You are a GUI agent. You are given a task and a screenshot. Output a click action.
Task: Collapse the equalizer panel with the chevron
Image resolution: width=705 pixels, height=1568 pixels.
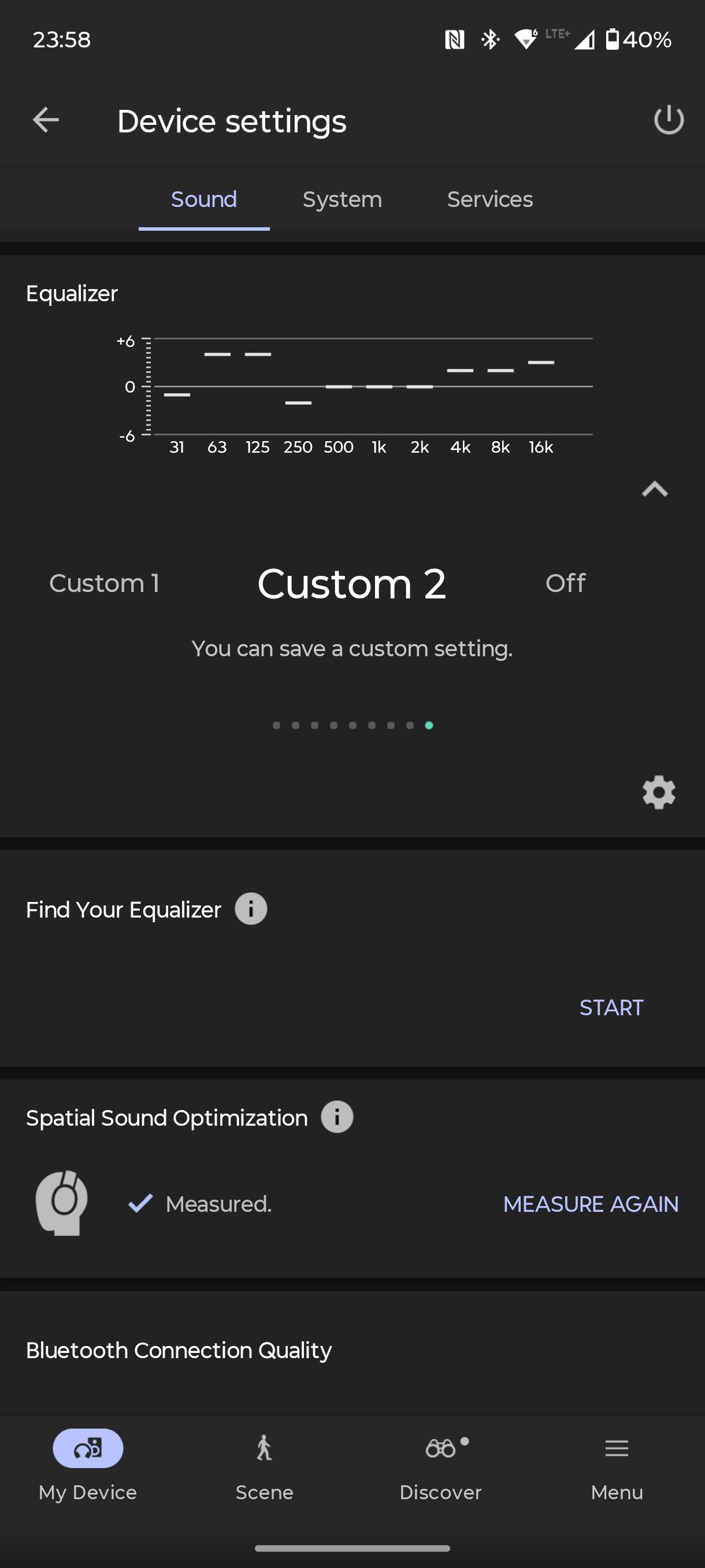click(655, 489)
